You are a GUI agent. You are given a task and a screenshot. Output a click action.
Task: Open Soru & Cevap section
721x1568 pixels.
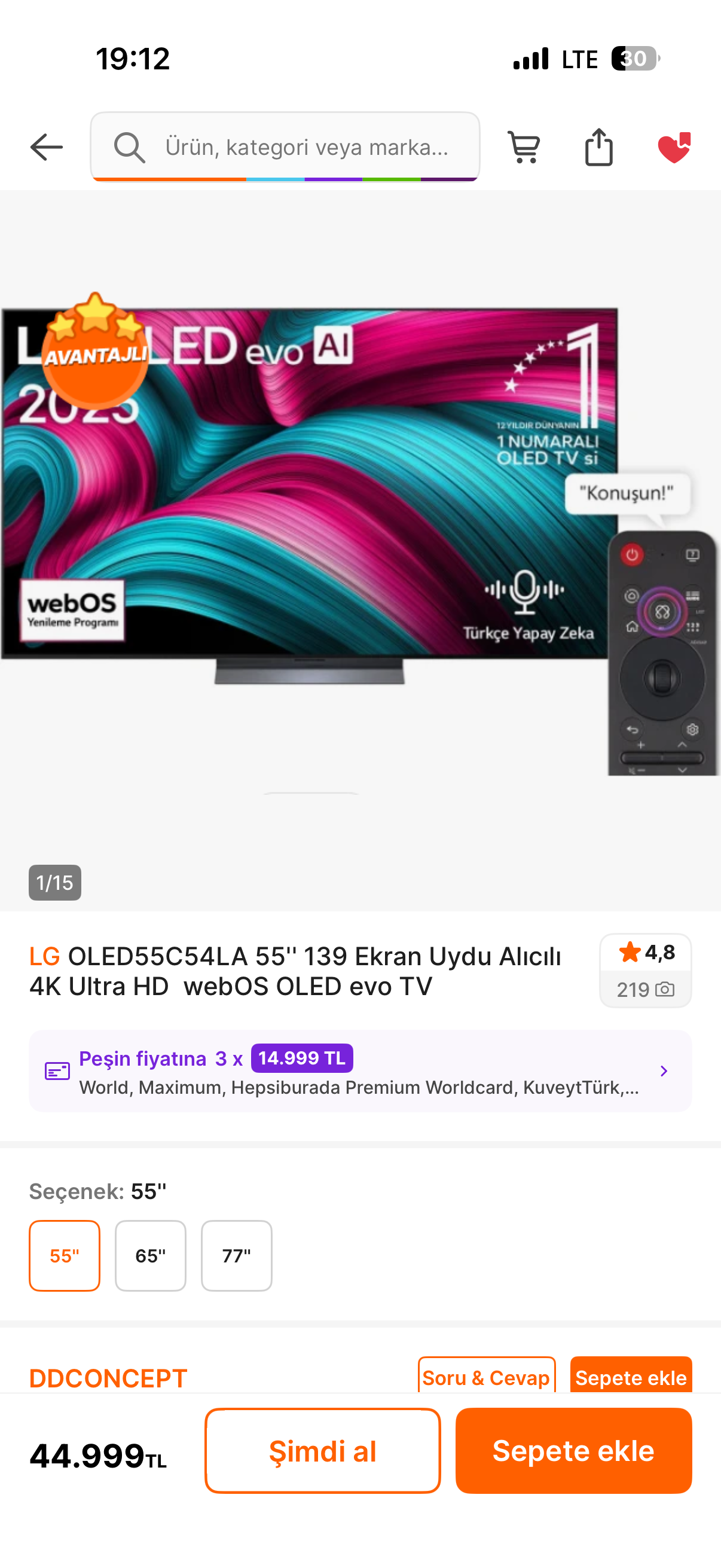point(486,1376)
